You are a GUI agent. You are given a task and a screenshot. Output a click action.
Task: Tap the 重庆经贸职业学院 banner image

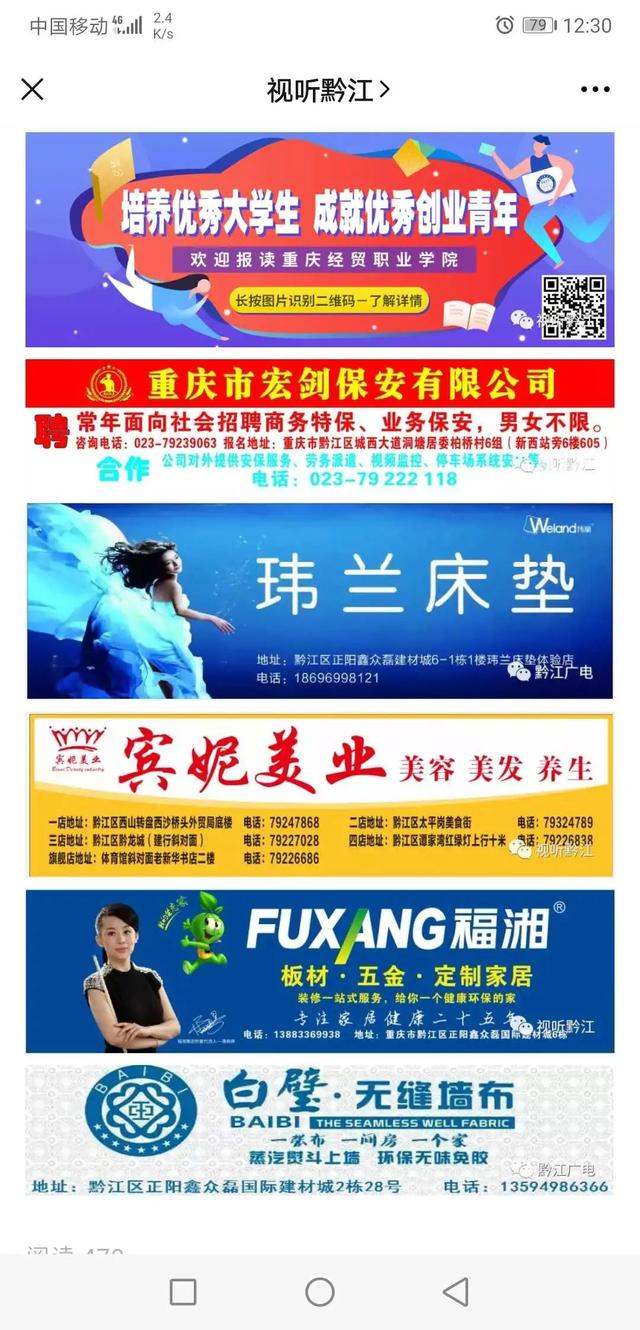[x=320, y=240]
